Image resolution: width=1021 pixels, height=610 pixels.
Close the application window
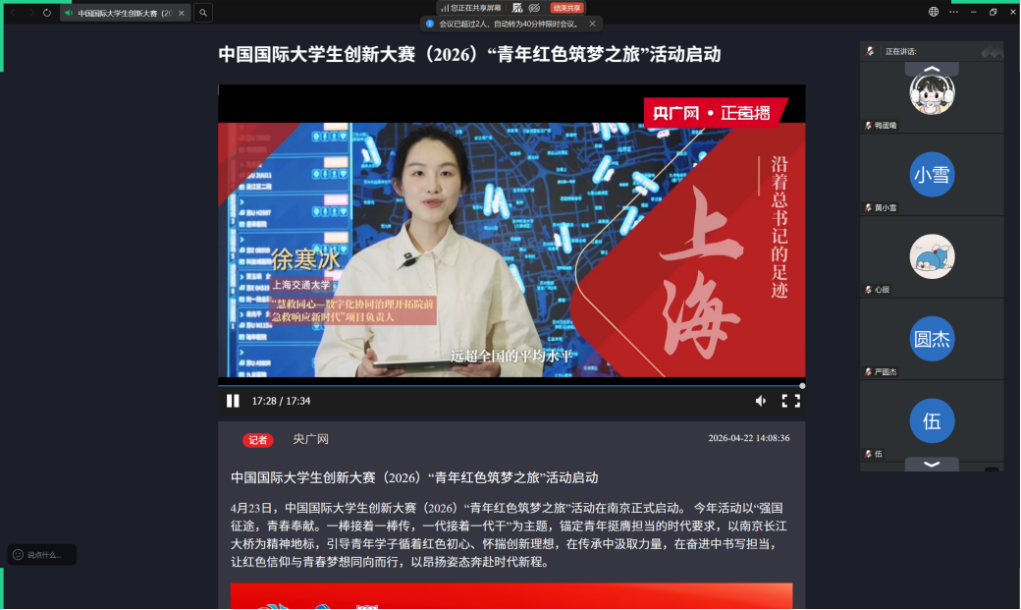pos(1010,12)
